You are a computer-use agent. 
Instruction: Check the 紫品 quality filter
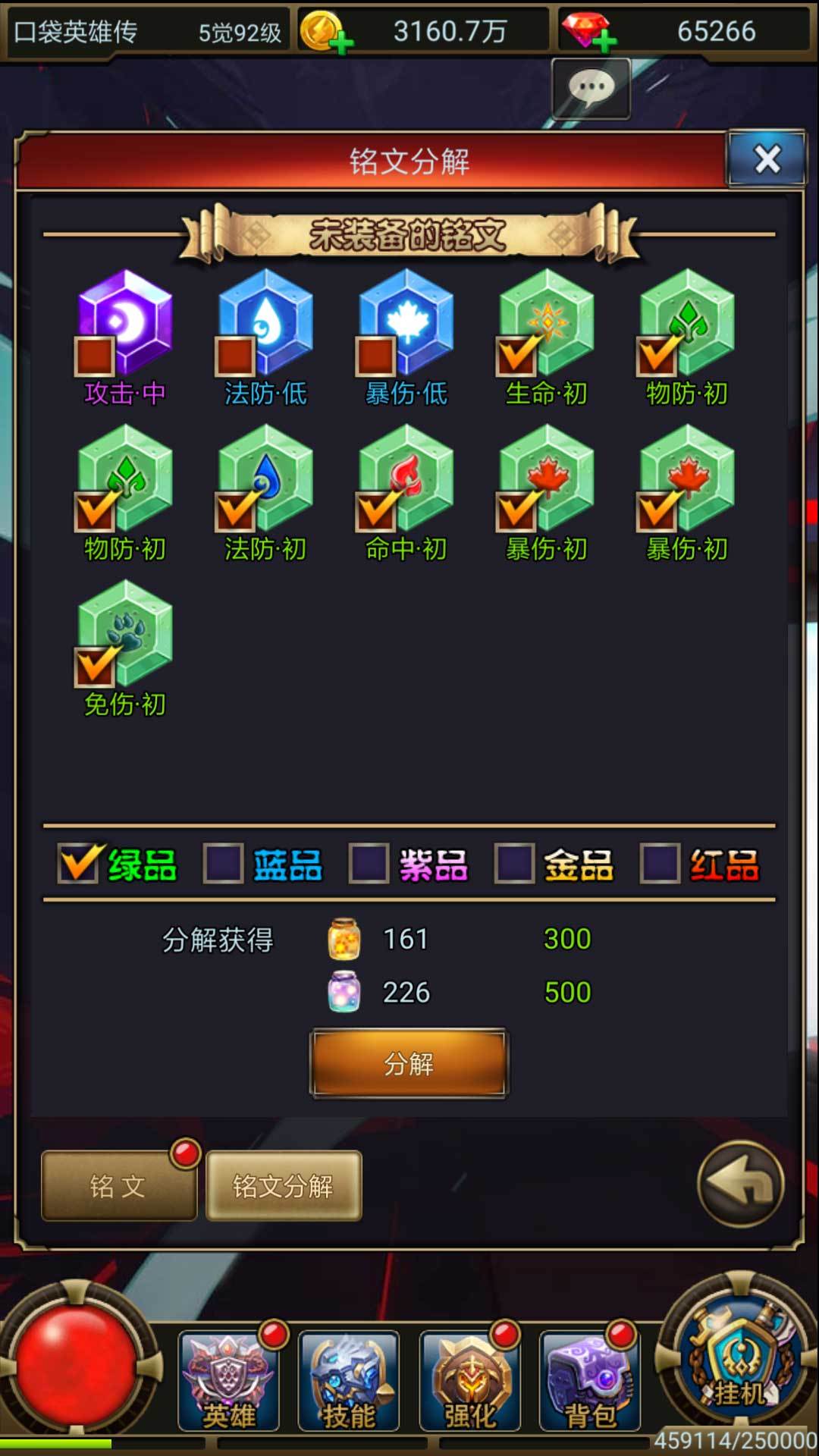point(369,864)
